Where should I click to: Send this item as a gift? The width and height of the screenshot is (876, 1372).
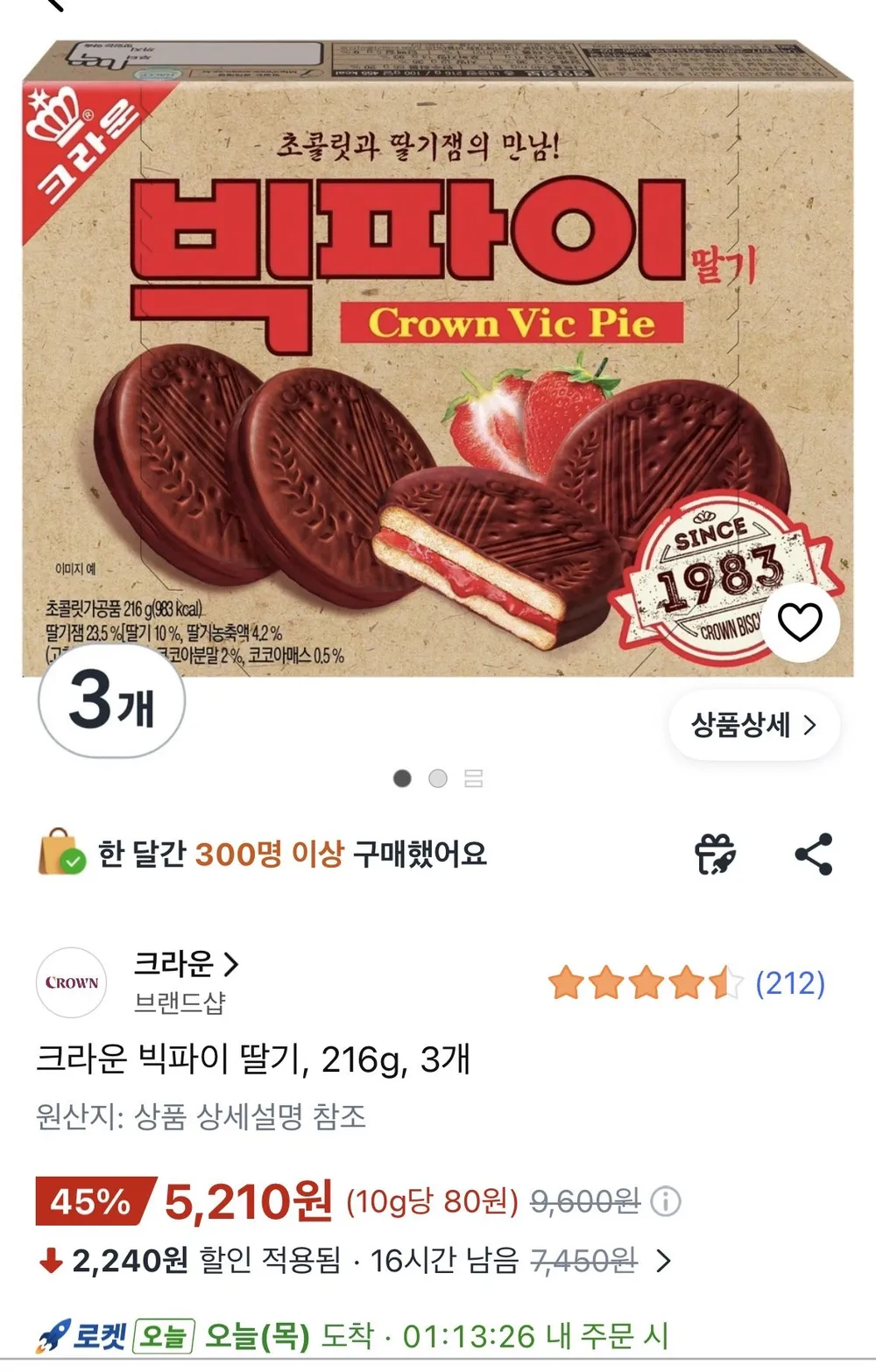715,855
